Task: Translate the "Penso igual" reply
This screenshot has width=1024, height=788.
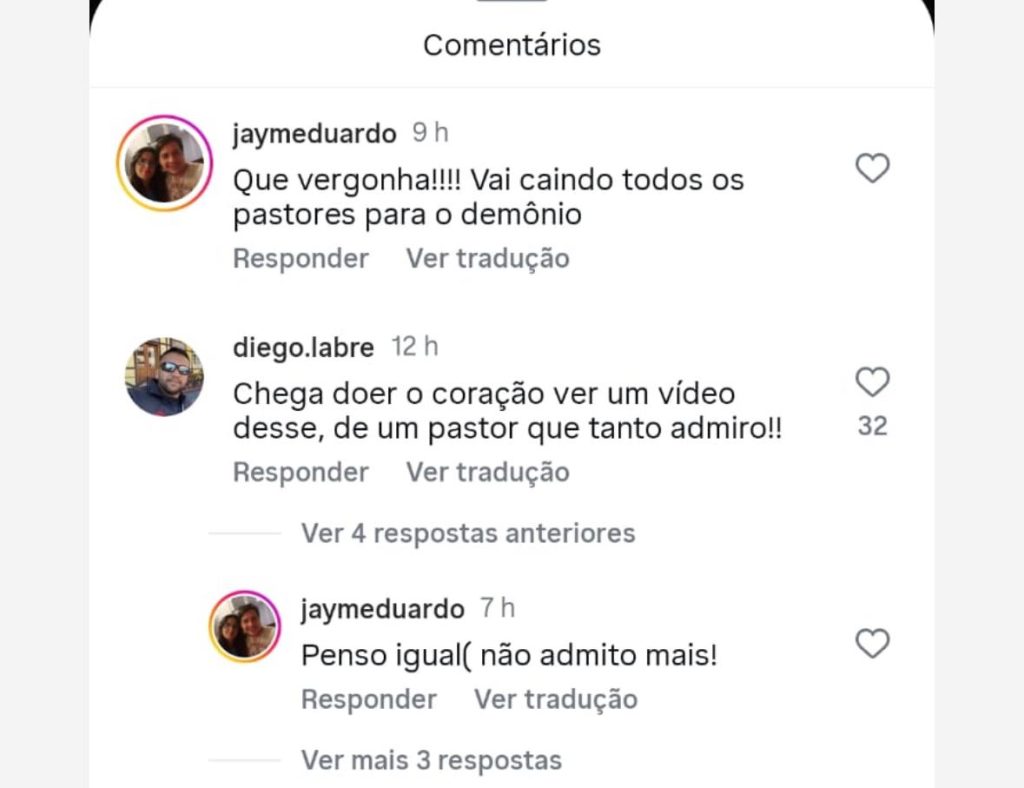Action: pyautogui.click(x=555, y=699)
